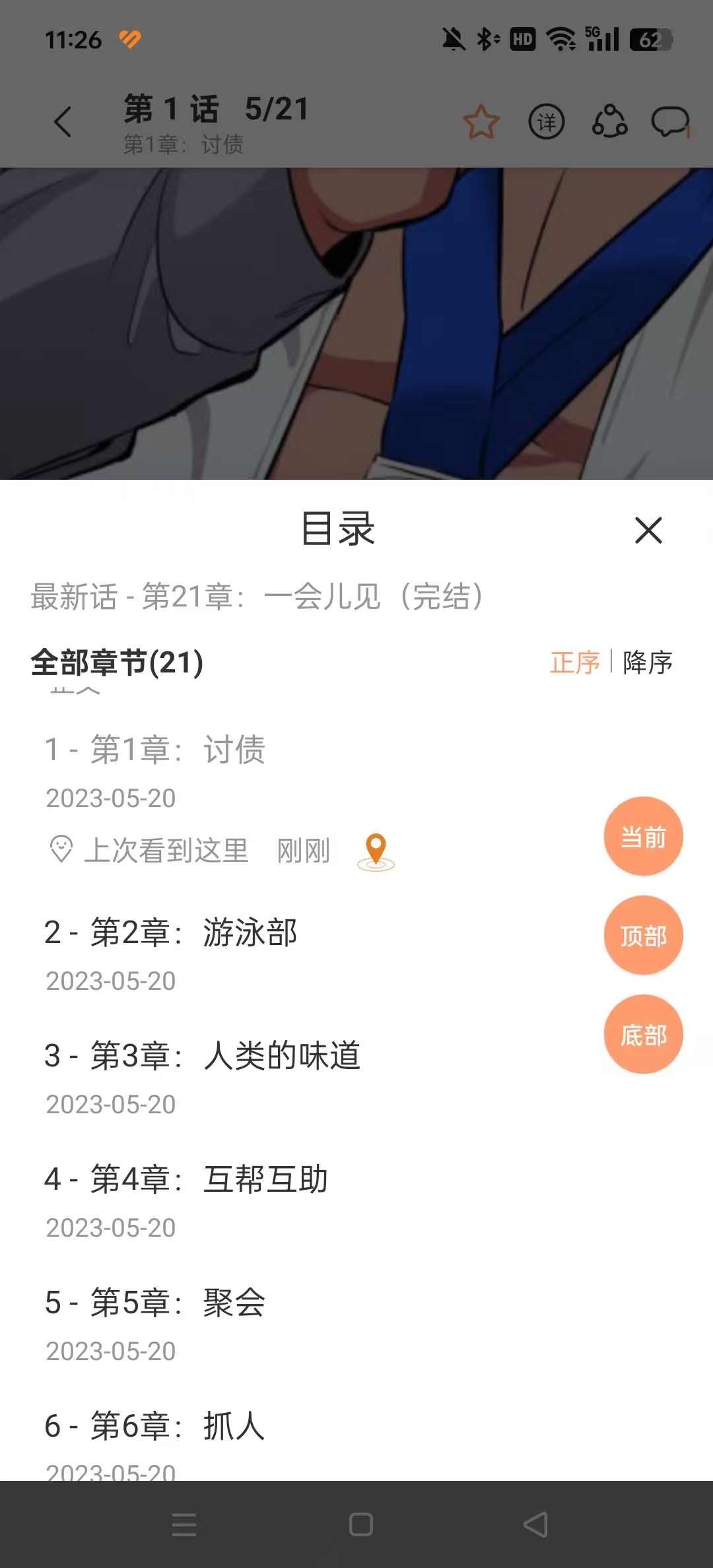Tap the favorite star icon

(x=481, y=121)
